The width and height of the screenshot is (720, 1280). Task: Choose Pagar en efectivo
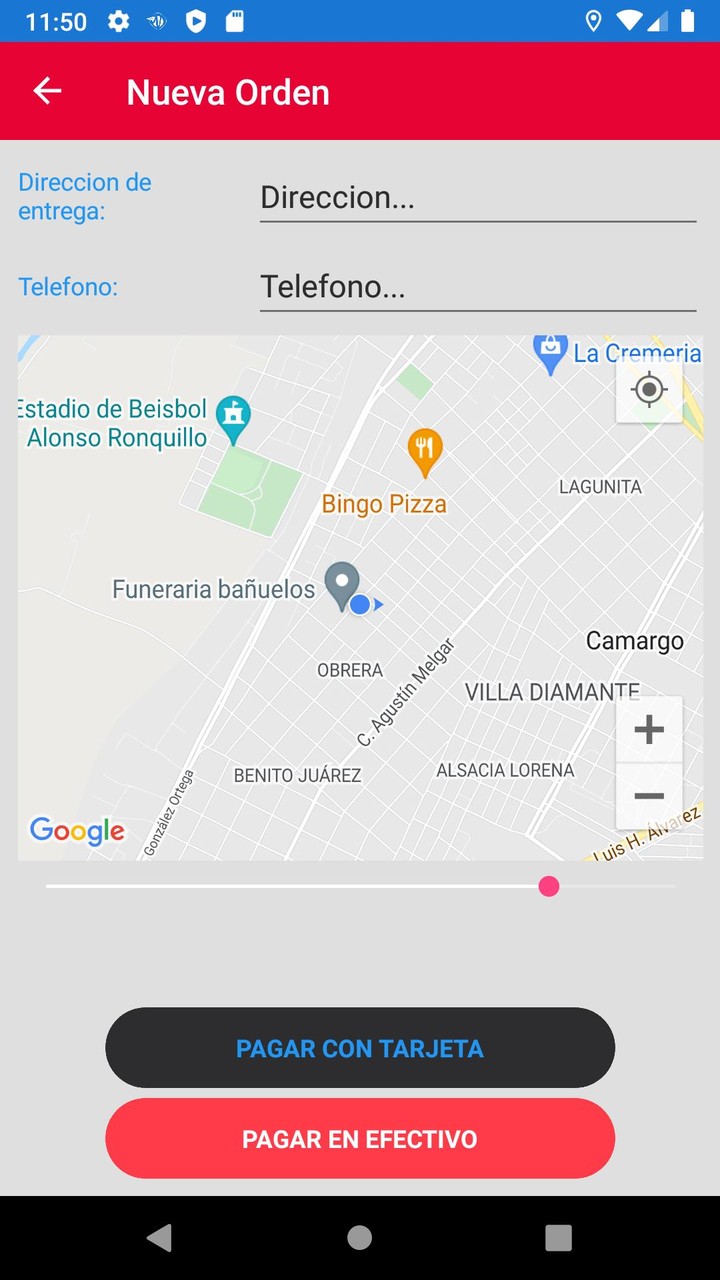tap(360, 1139)
